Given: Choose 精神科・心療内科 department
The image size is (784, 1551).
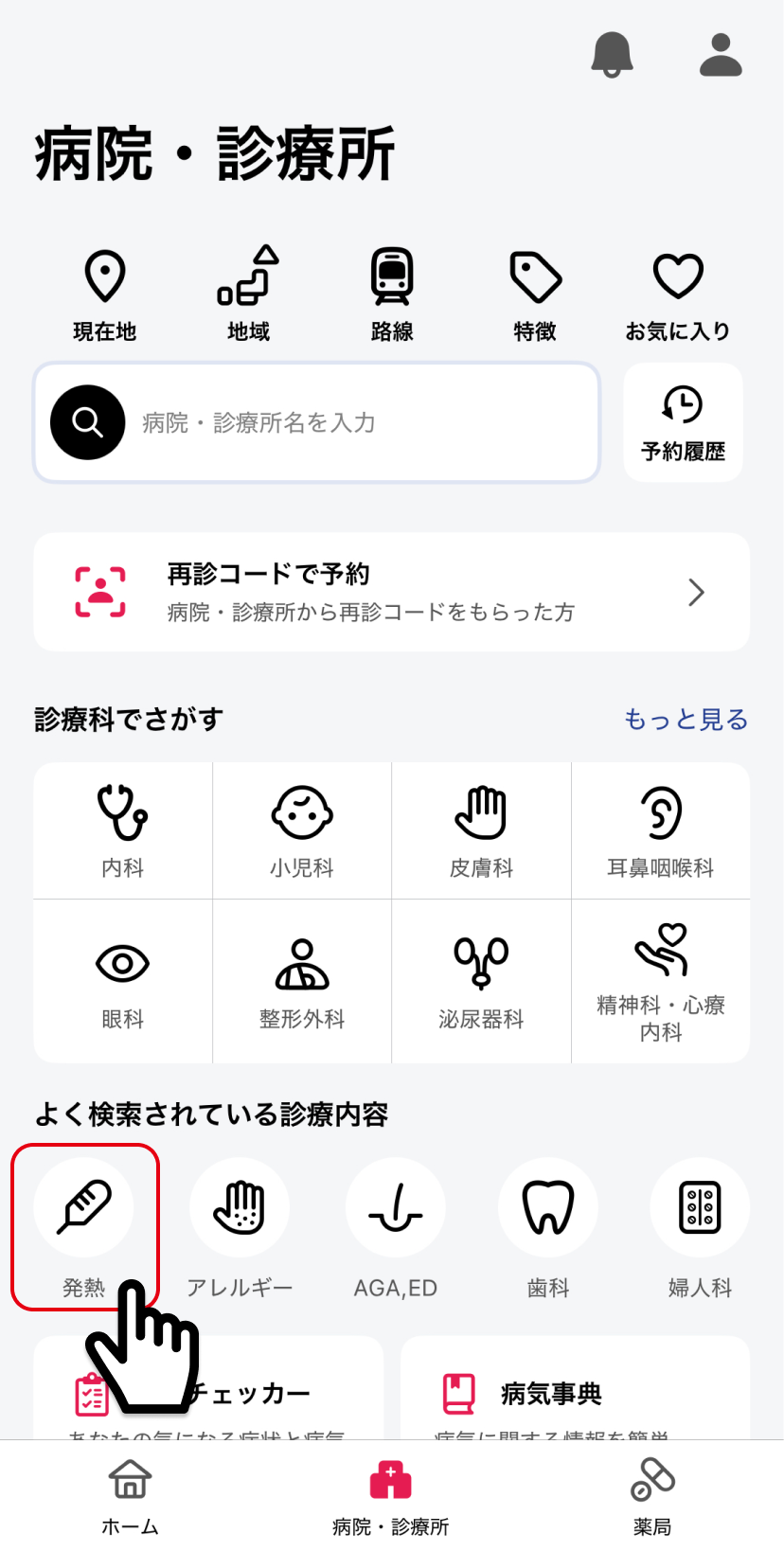Looking at the screenshot, I should pos(661,981).
